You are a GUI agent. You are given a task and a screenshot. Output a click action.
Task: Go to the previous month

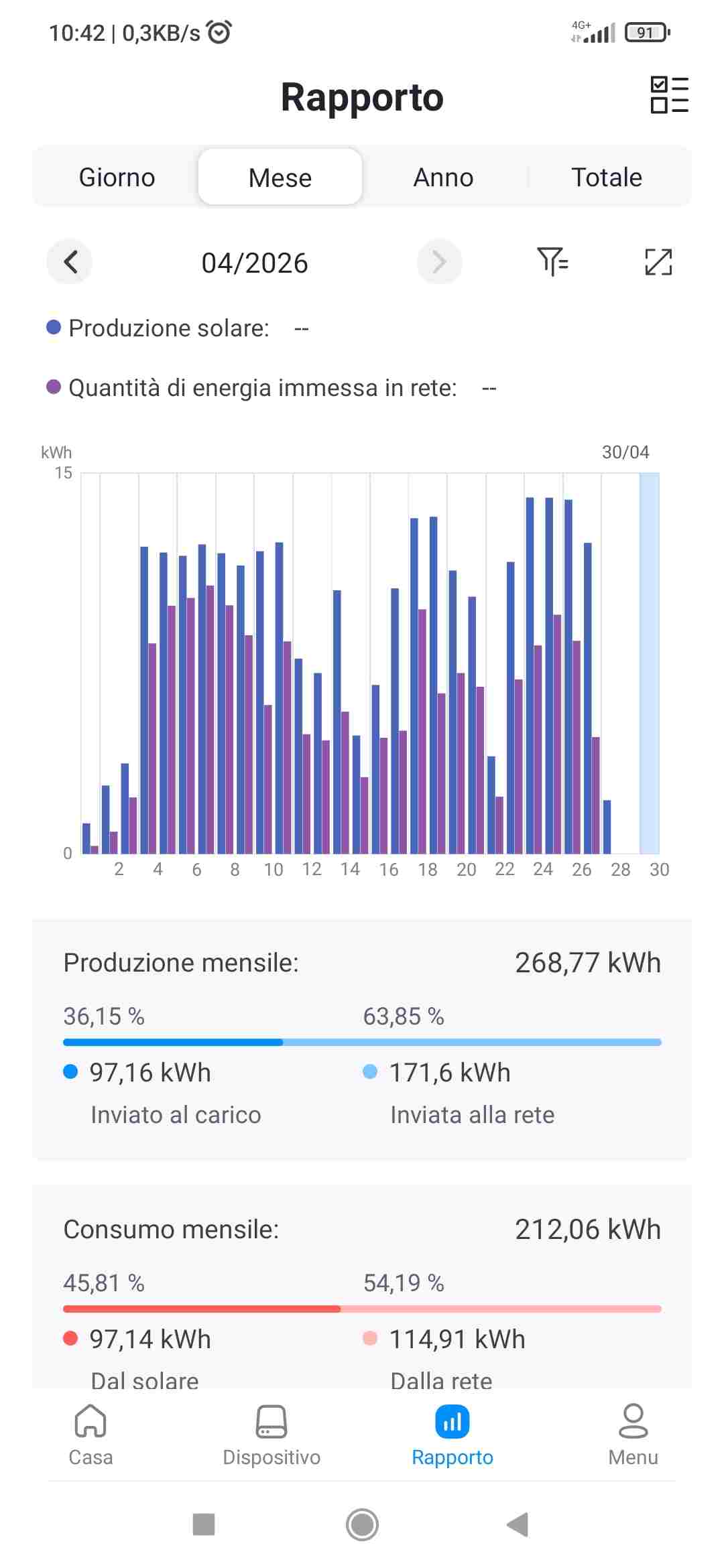pos(70,262)
